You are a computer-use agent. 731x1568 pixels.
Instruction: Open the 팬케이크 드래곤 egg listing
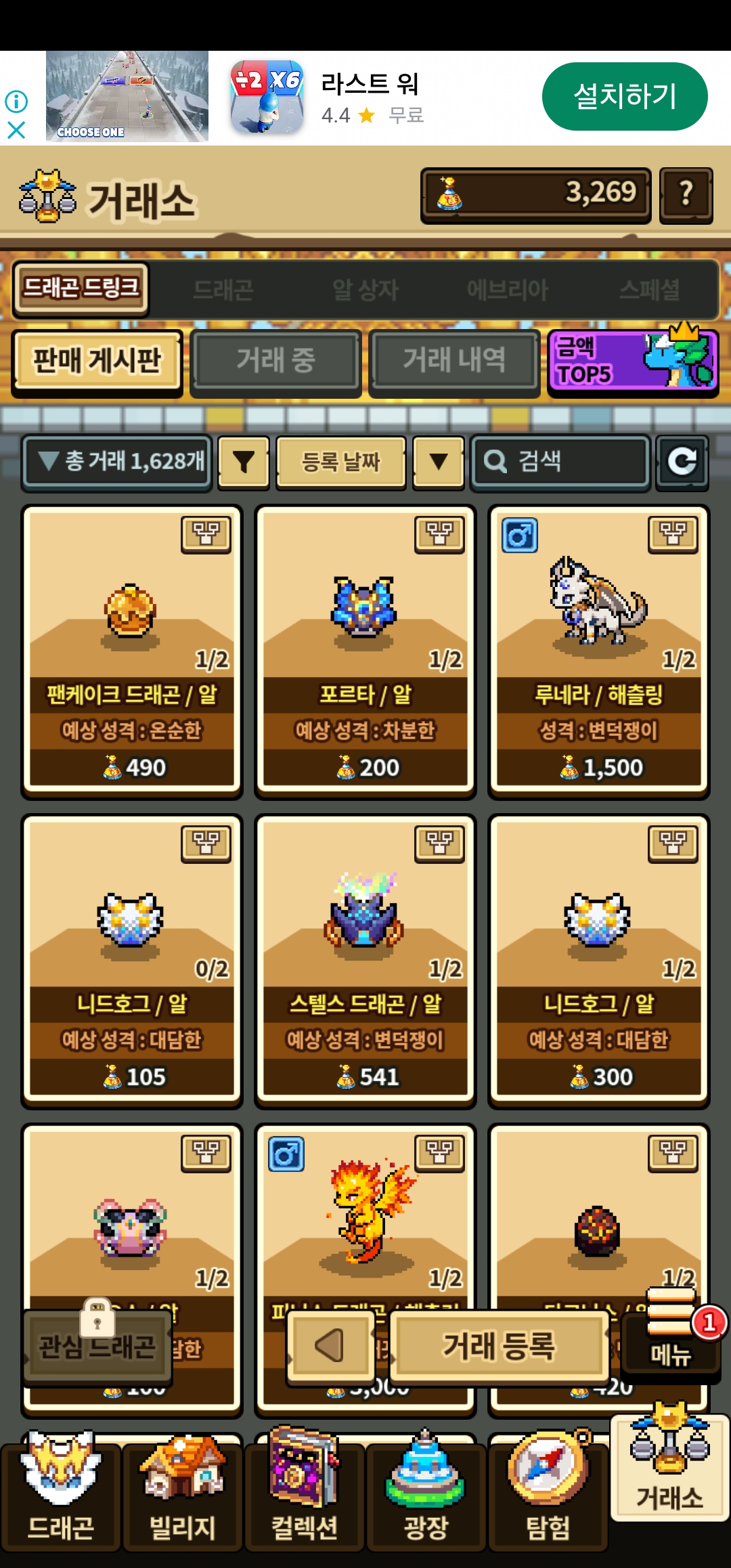point(132,650)
